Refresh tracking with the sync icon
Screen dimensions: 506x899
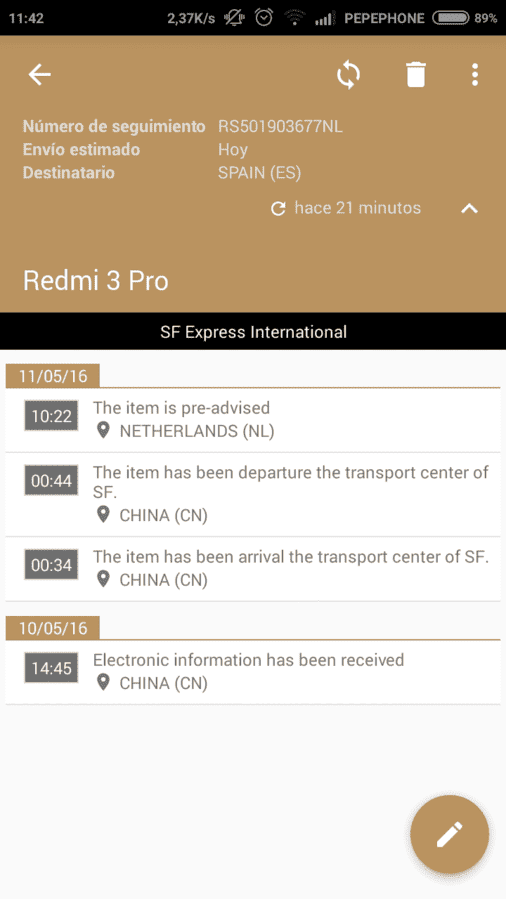tap(348, 75)
